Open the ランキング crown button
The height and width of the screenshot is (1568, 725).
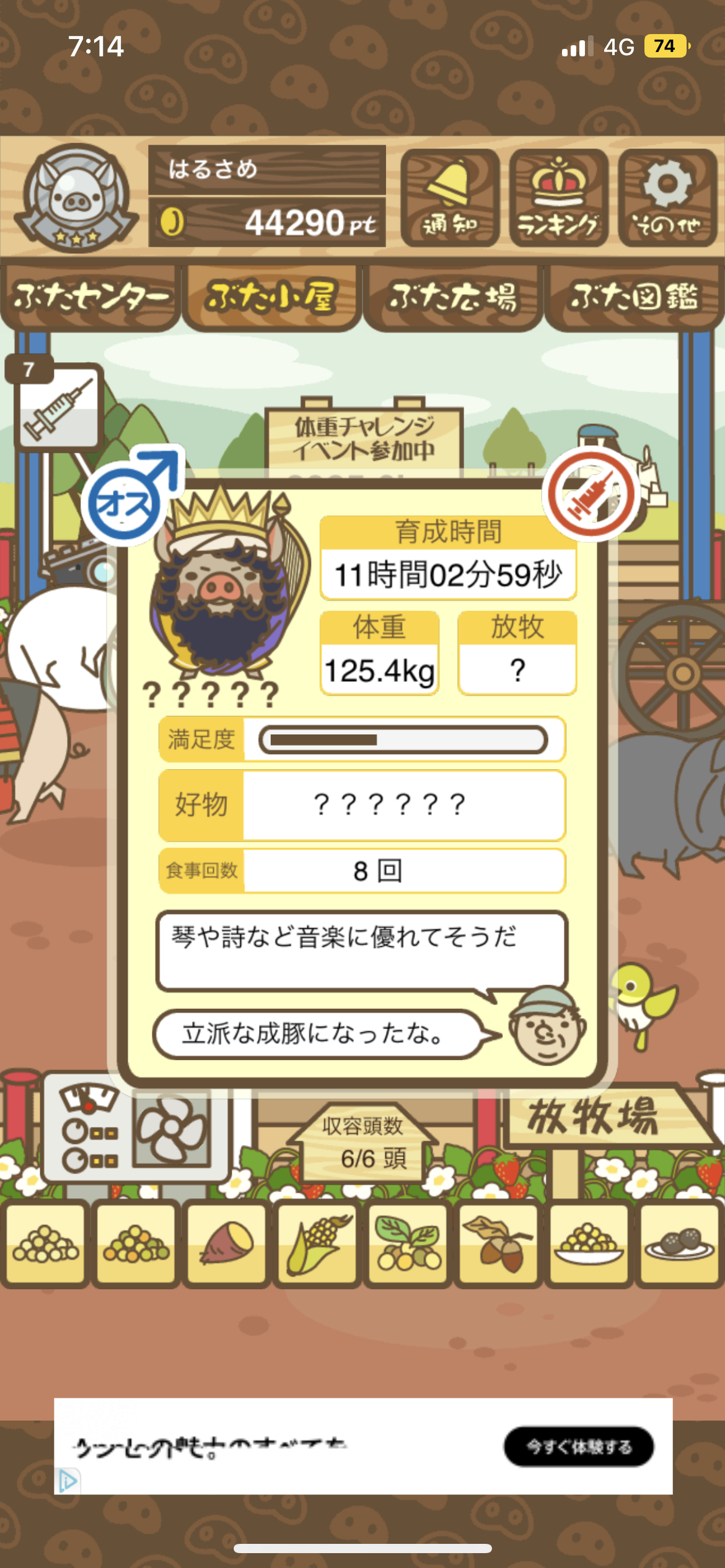558,198
